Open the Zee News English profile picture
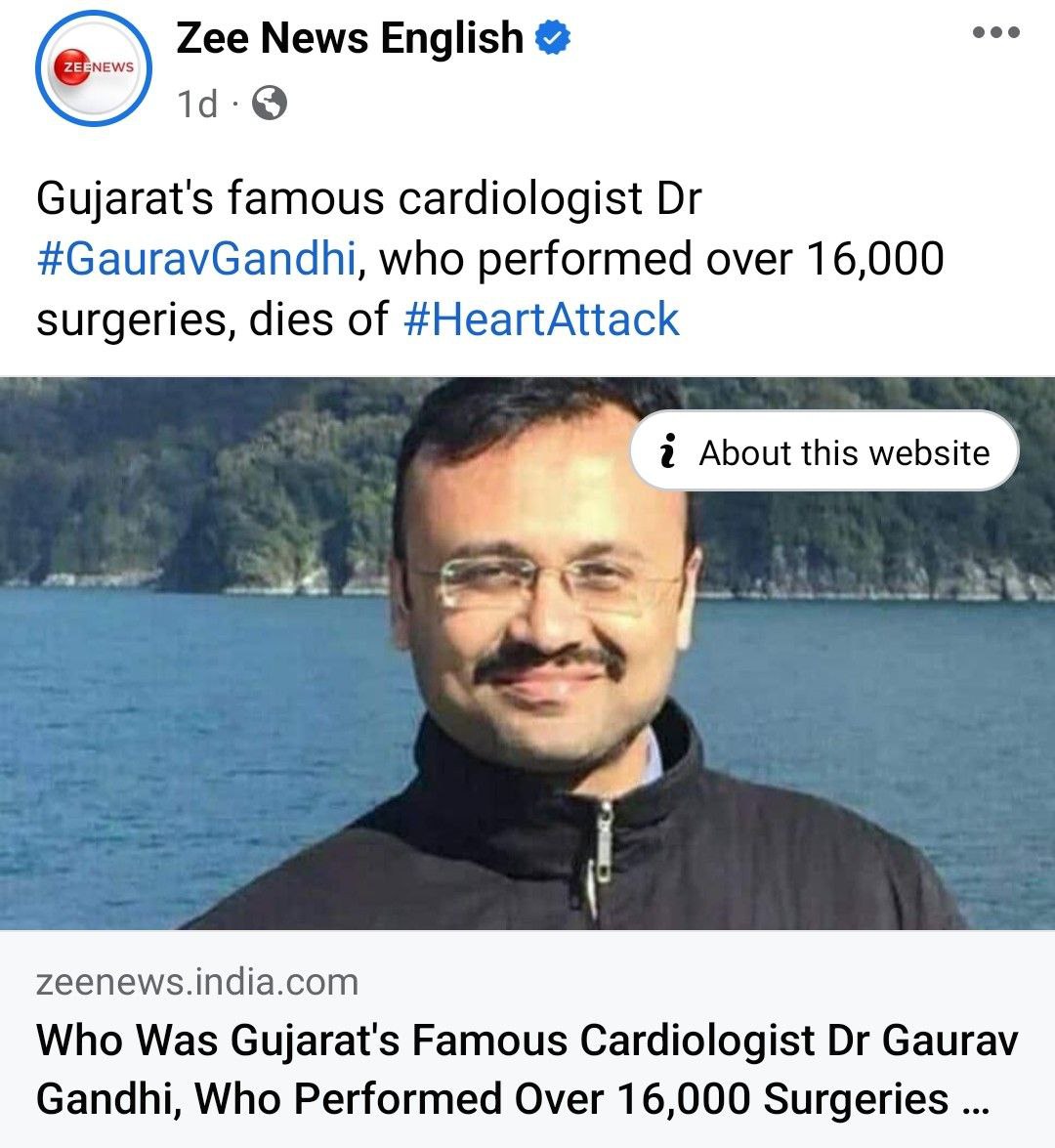This screenshot has height=1148, width=1055. pyautogui.click(x=94, y=68)
